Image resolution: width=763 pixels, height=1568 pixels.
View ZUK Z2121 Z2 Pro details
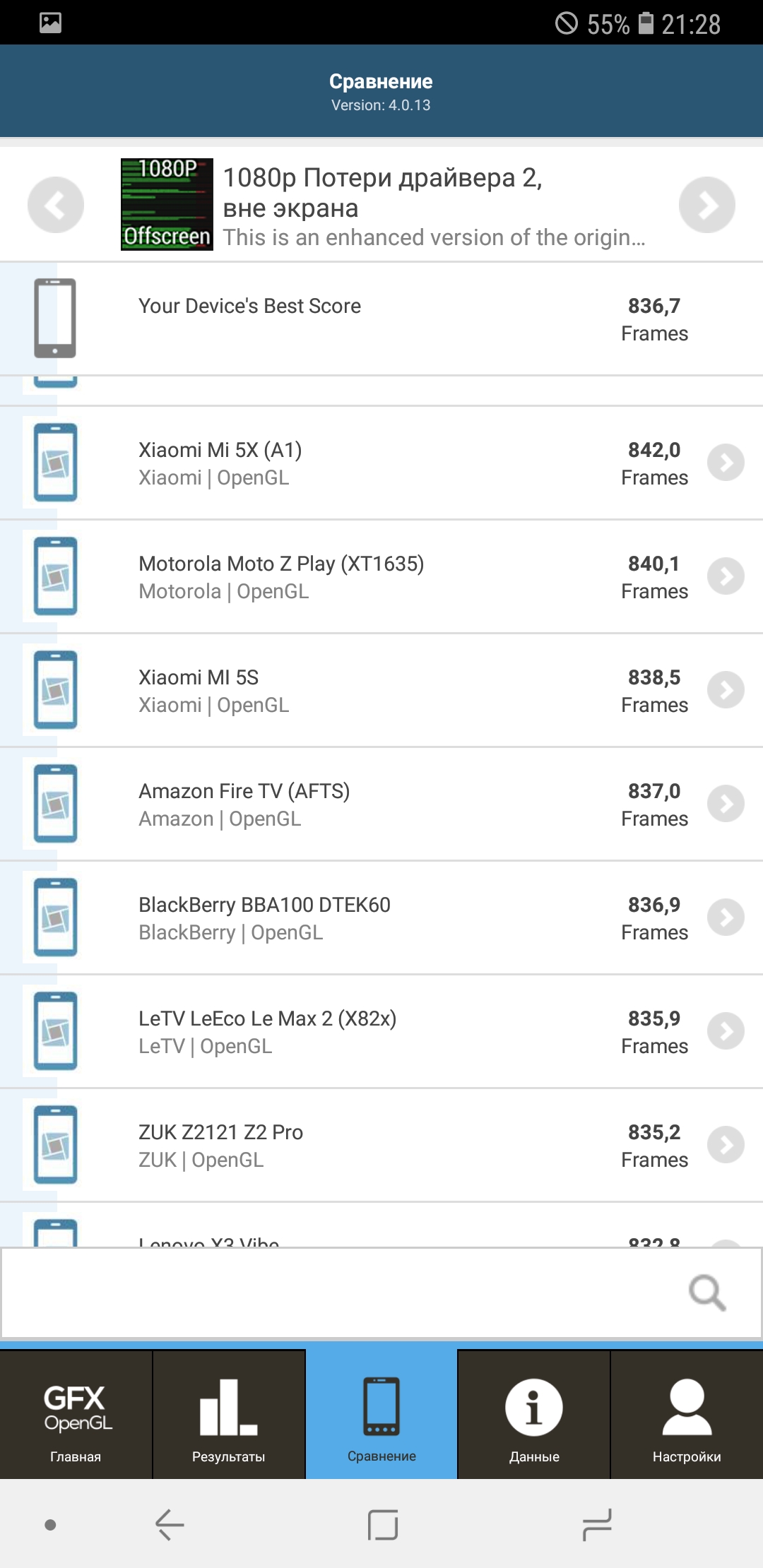[x=381, y=1146]
